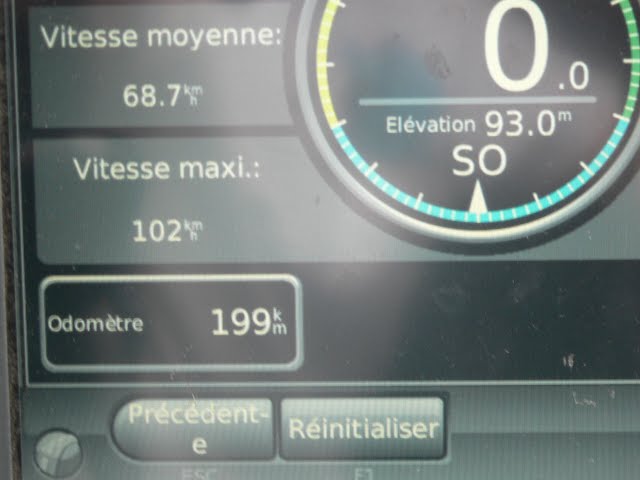Go back with the Précédente button
640x480 pixels.
pyautogui.click(x=192, y=430)
